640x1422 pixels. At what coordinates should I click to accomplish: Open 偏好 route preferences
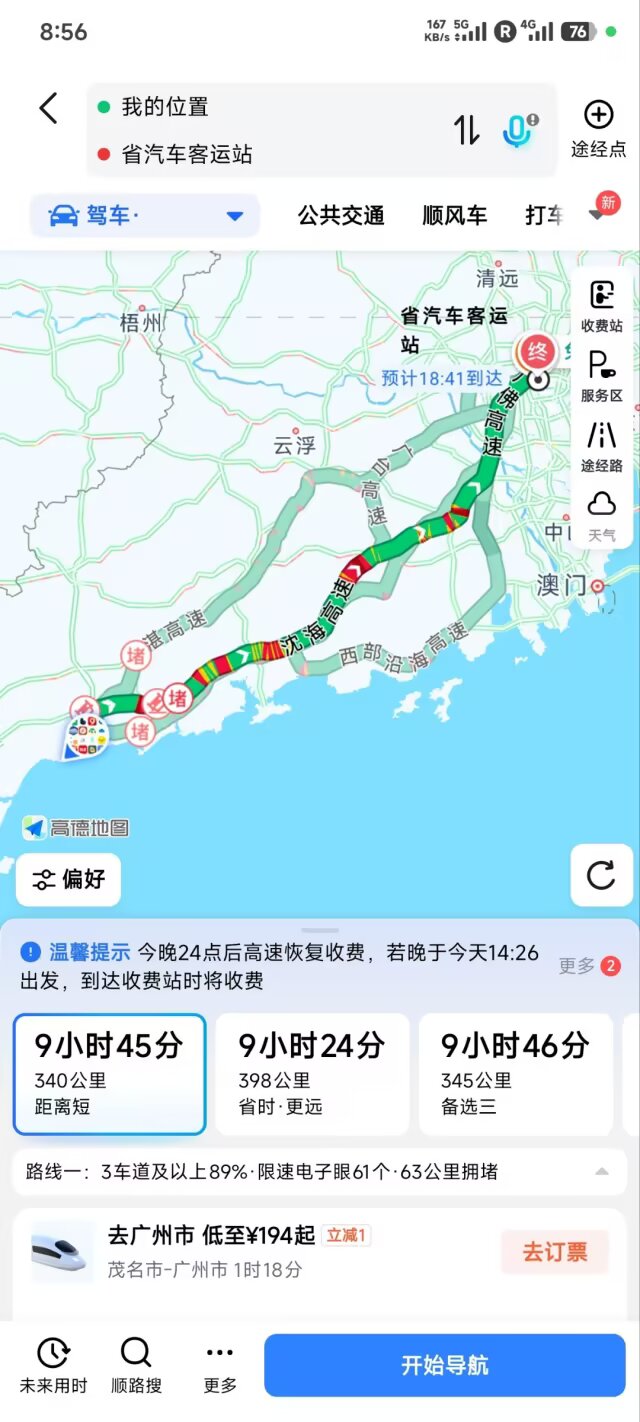click(68, 879)
